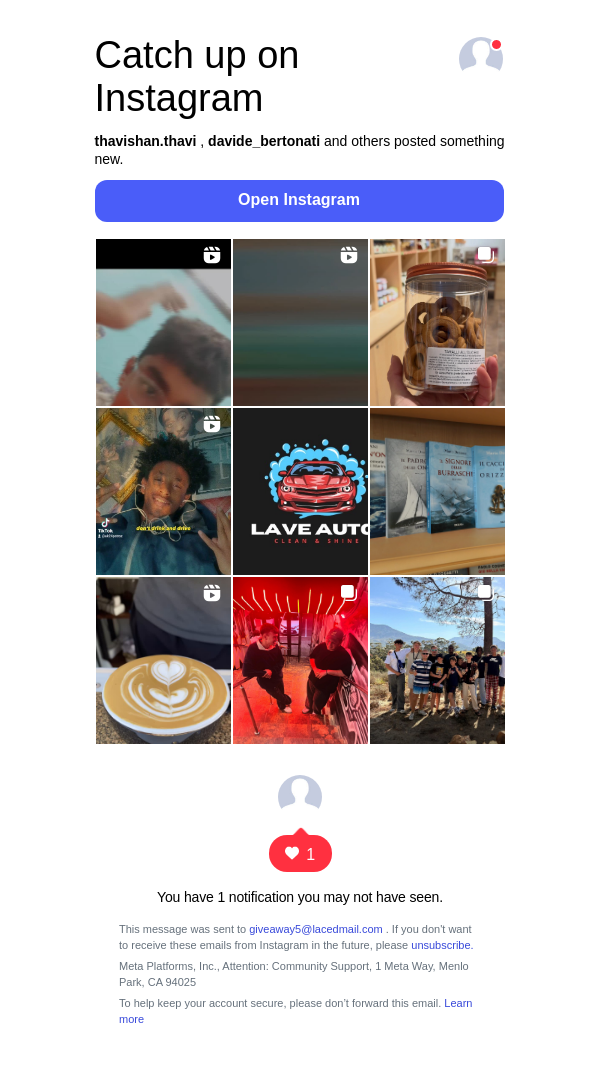
Task: Tap the giveaway5@lacedmail.com email link
Action: click(315, 929)
